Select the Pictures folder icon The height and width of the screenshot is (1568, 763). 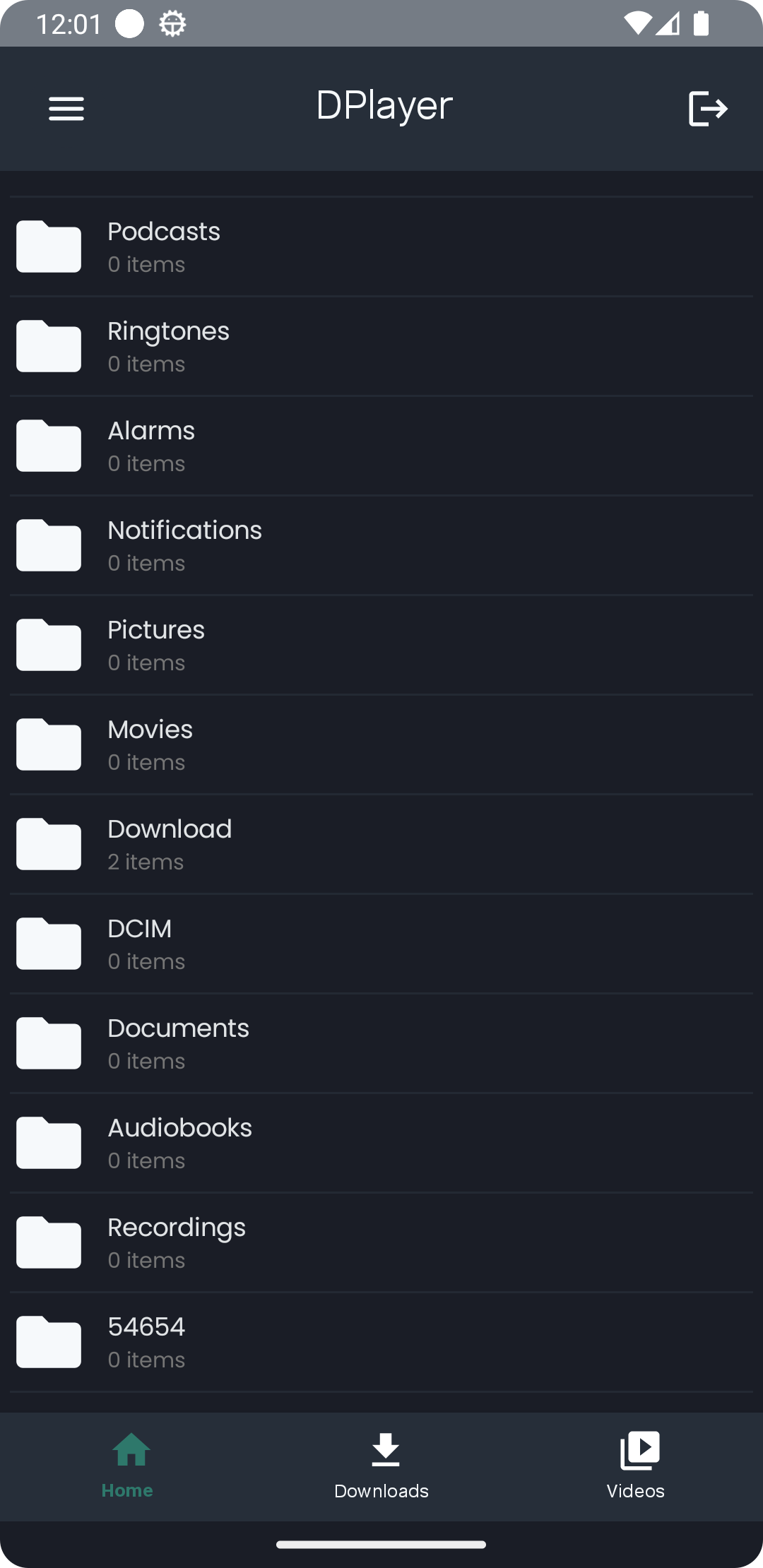click(47, 644)
